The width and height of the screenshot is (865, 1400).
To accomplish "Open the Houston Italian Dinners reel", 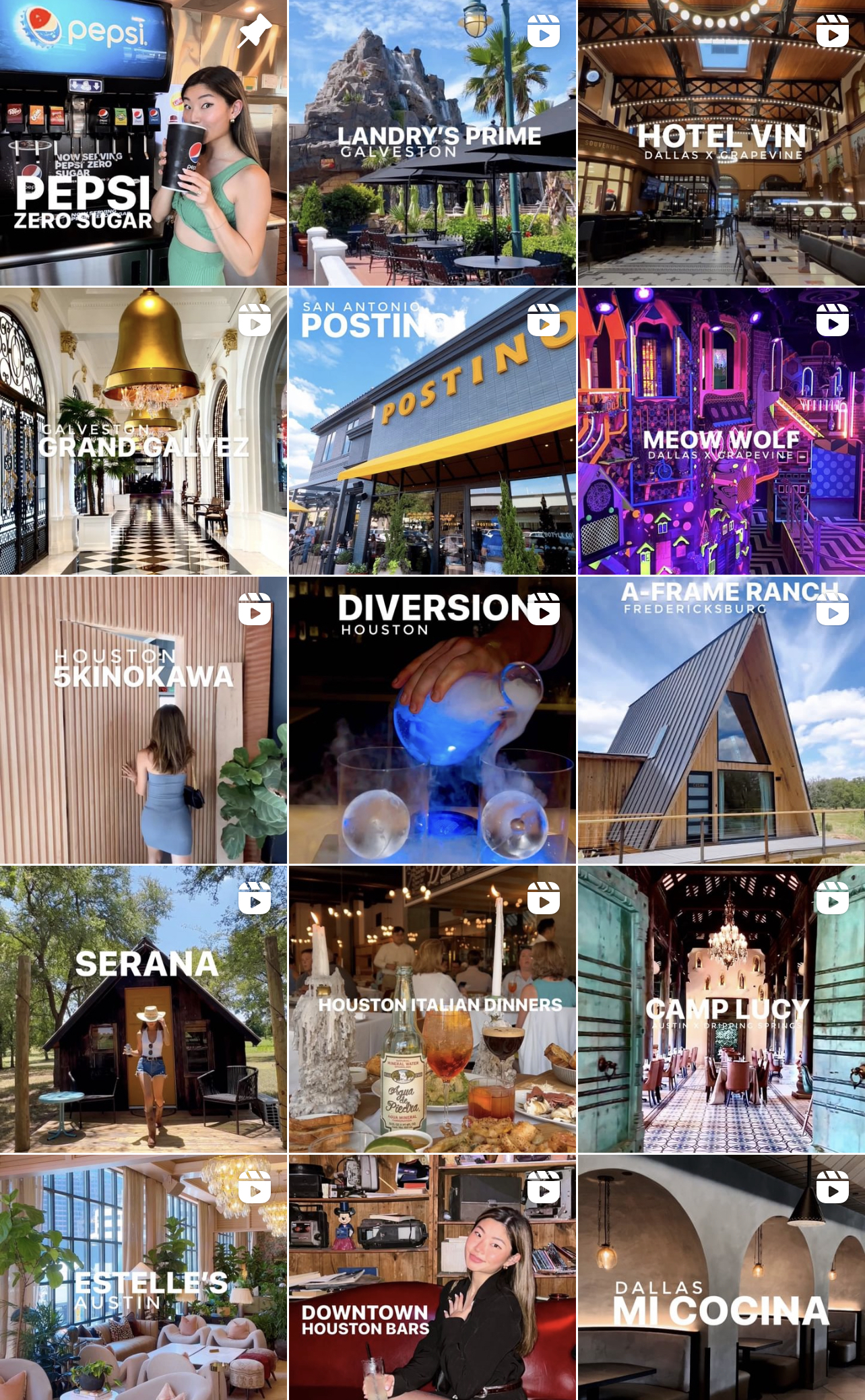I will coord(433,1009).
